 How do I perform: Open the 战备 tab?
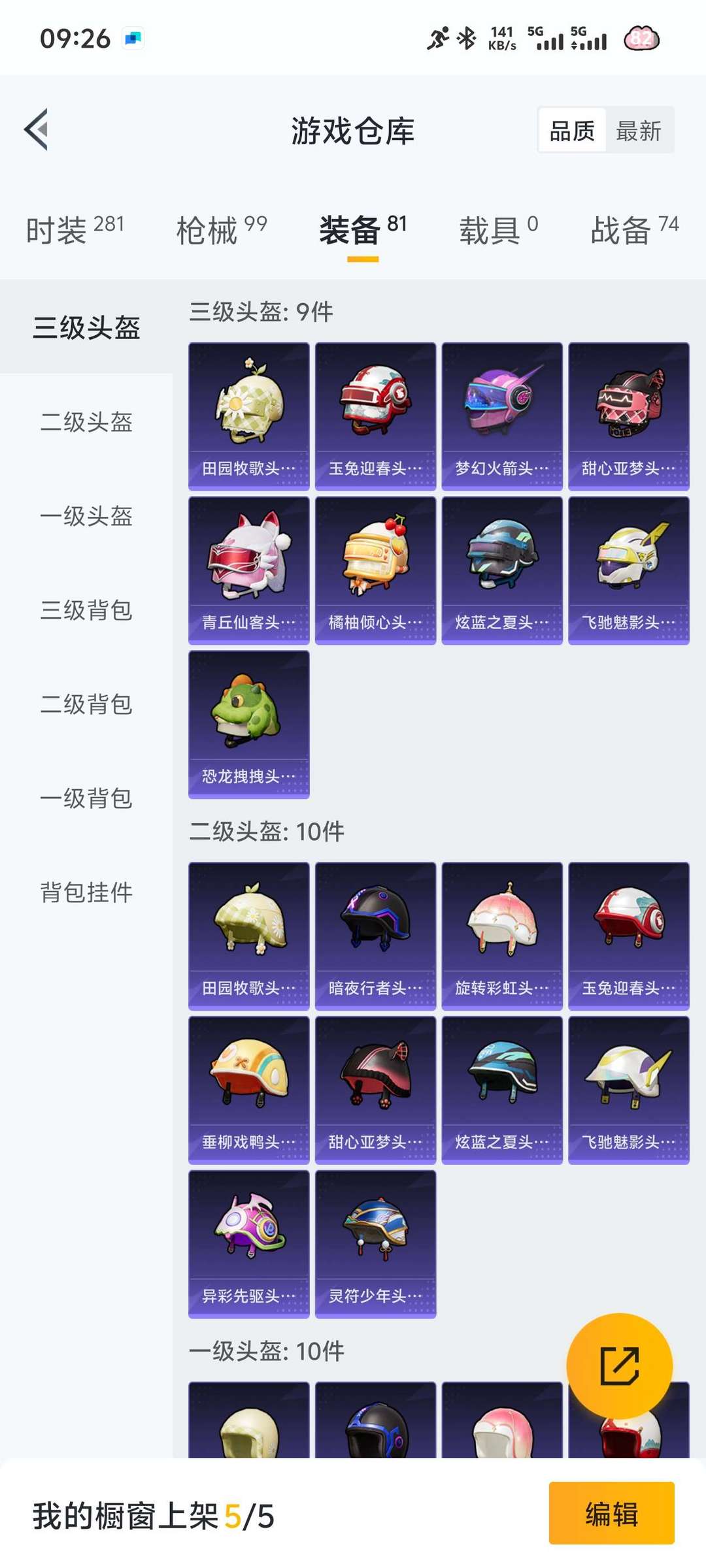(635, 230)
